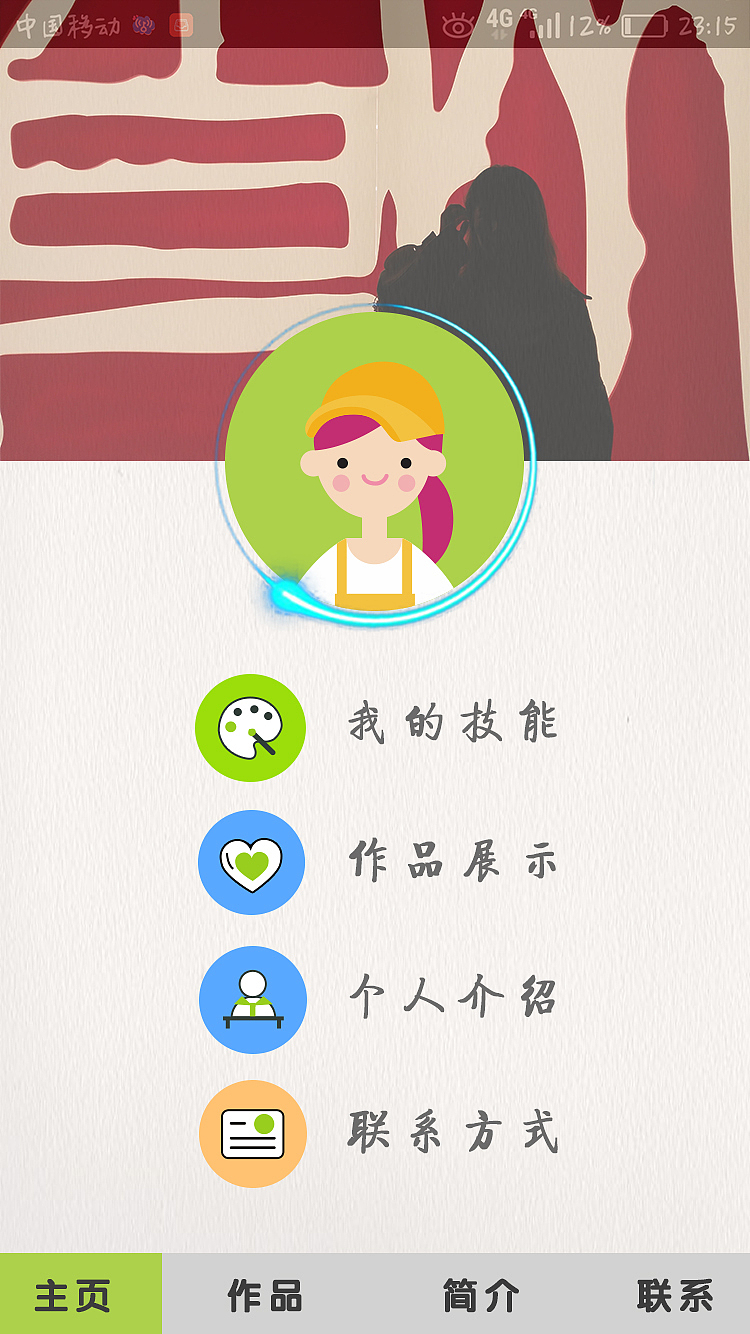Screen dimensions: 750x1334
Task: Select the palette icon for 我的技能
Action: click(251, 727)
